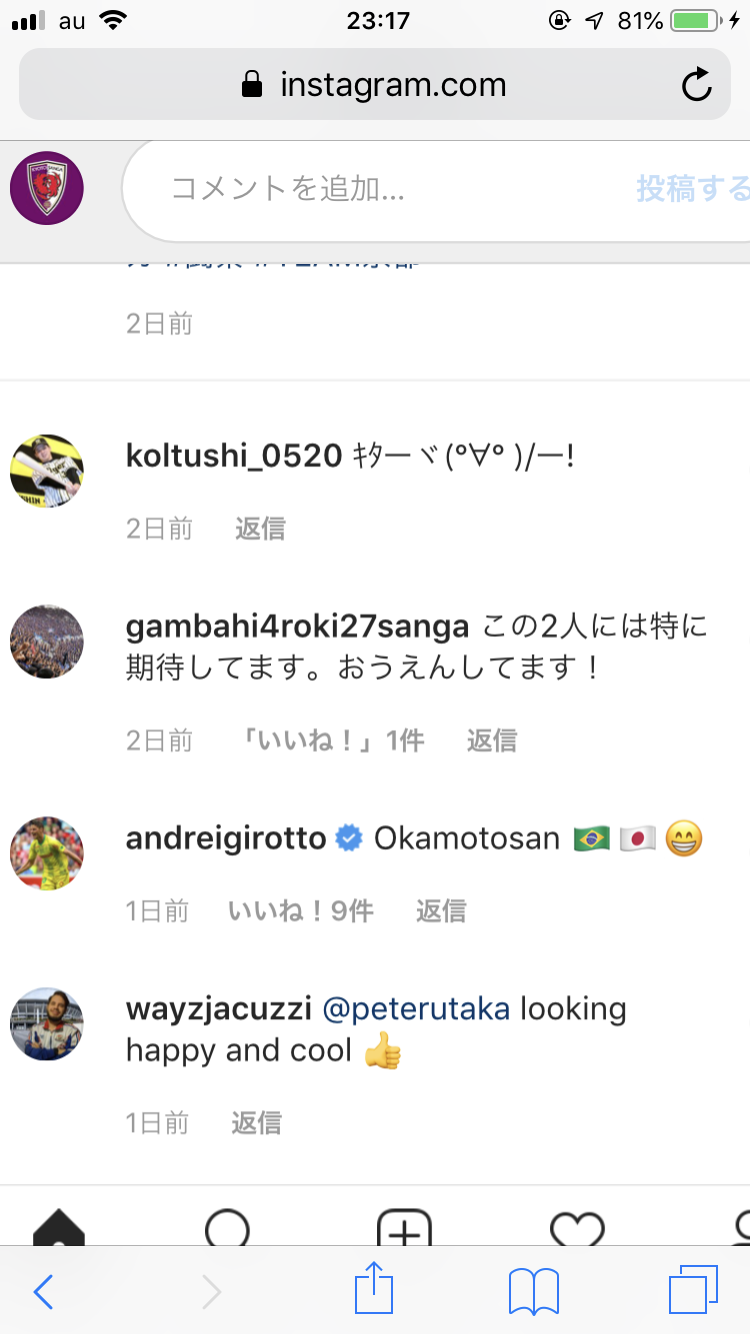View likes on gambahi4roki27sanga's comment
Viewport: 750px width, 1334px height.
(x=333, y=740)
